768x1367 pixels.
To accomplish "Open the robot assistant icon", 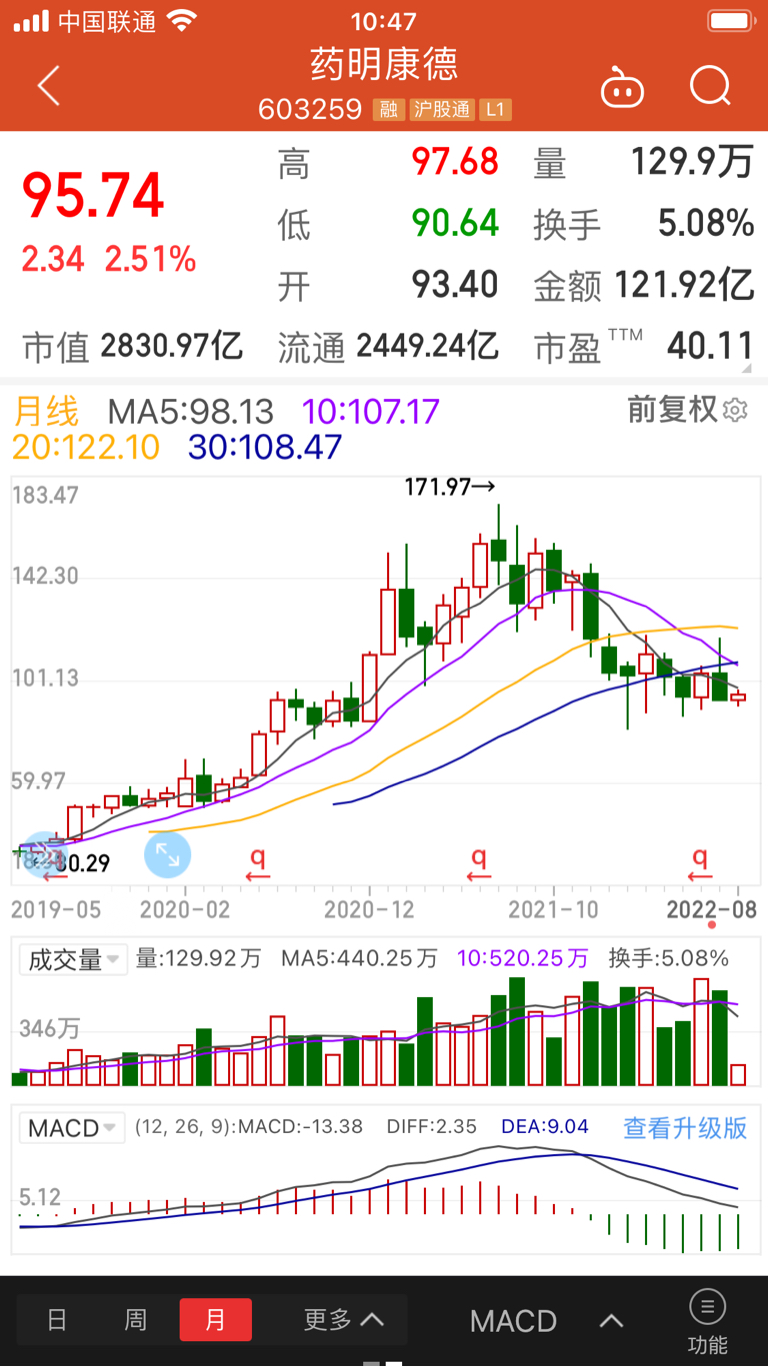I will (x=622, y=88).
